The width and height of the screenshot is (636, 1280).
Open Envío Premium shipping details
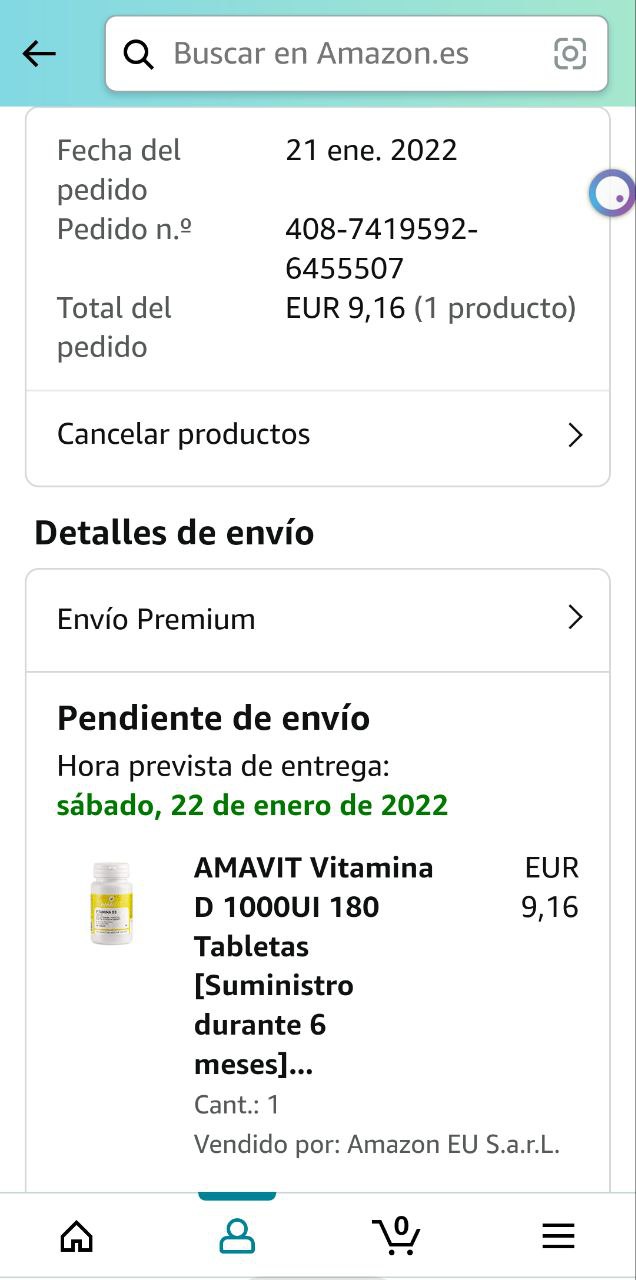coord(317,619)
